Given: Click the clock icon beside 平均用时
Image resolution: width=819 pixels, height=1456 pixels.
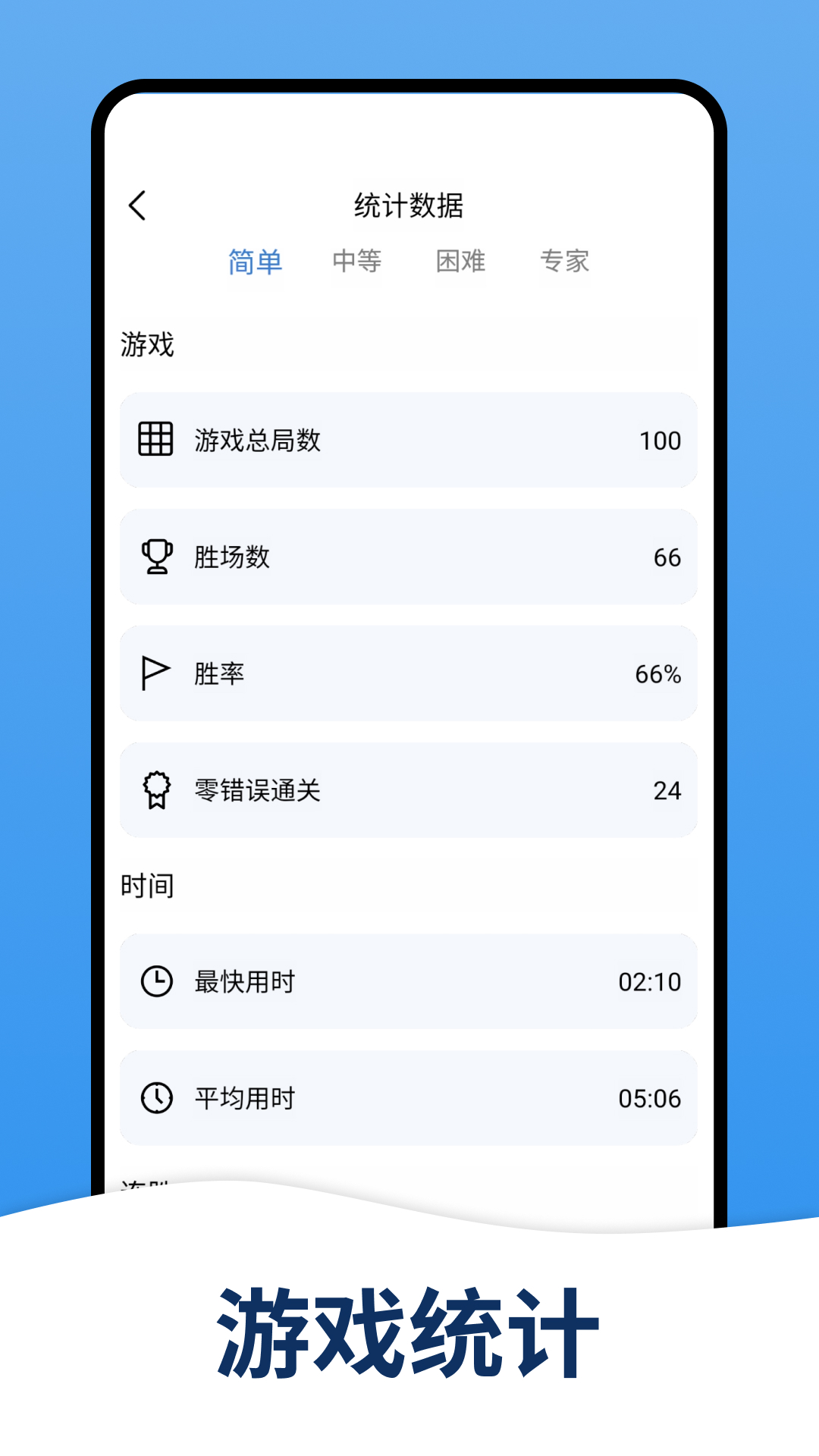Looking at the screenshot, I should [x=155, y=1097].
